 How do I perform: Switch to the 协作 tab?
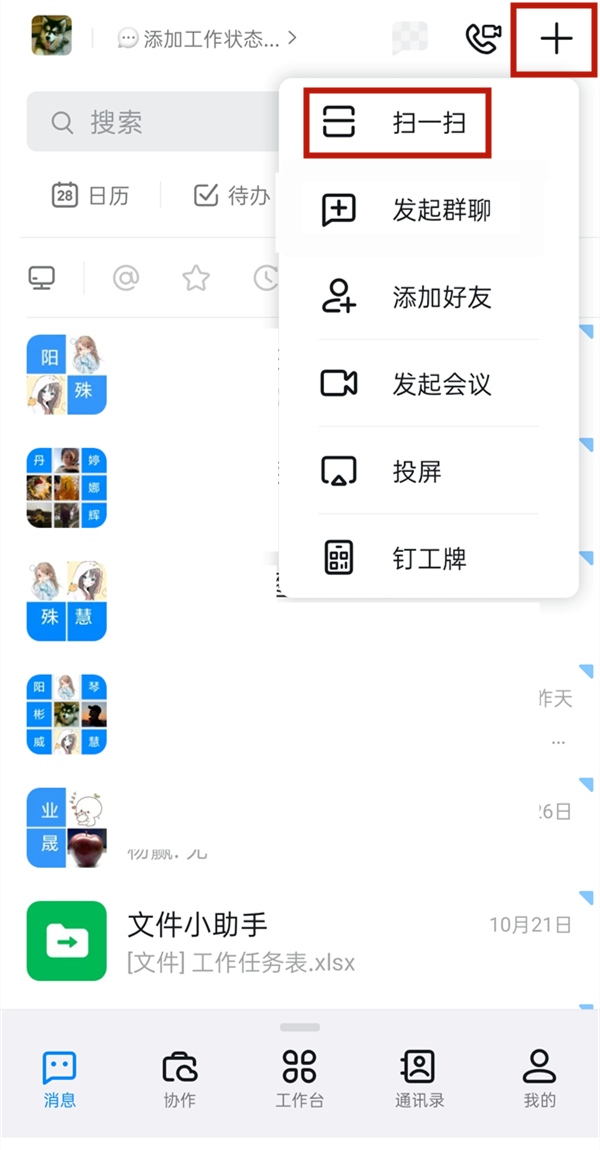click(180, 1079)
